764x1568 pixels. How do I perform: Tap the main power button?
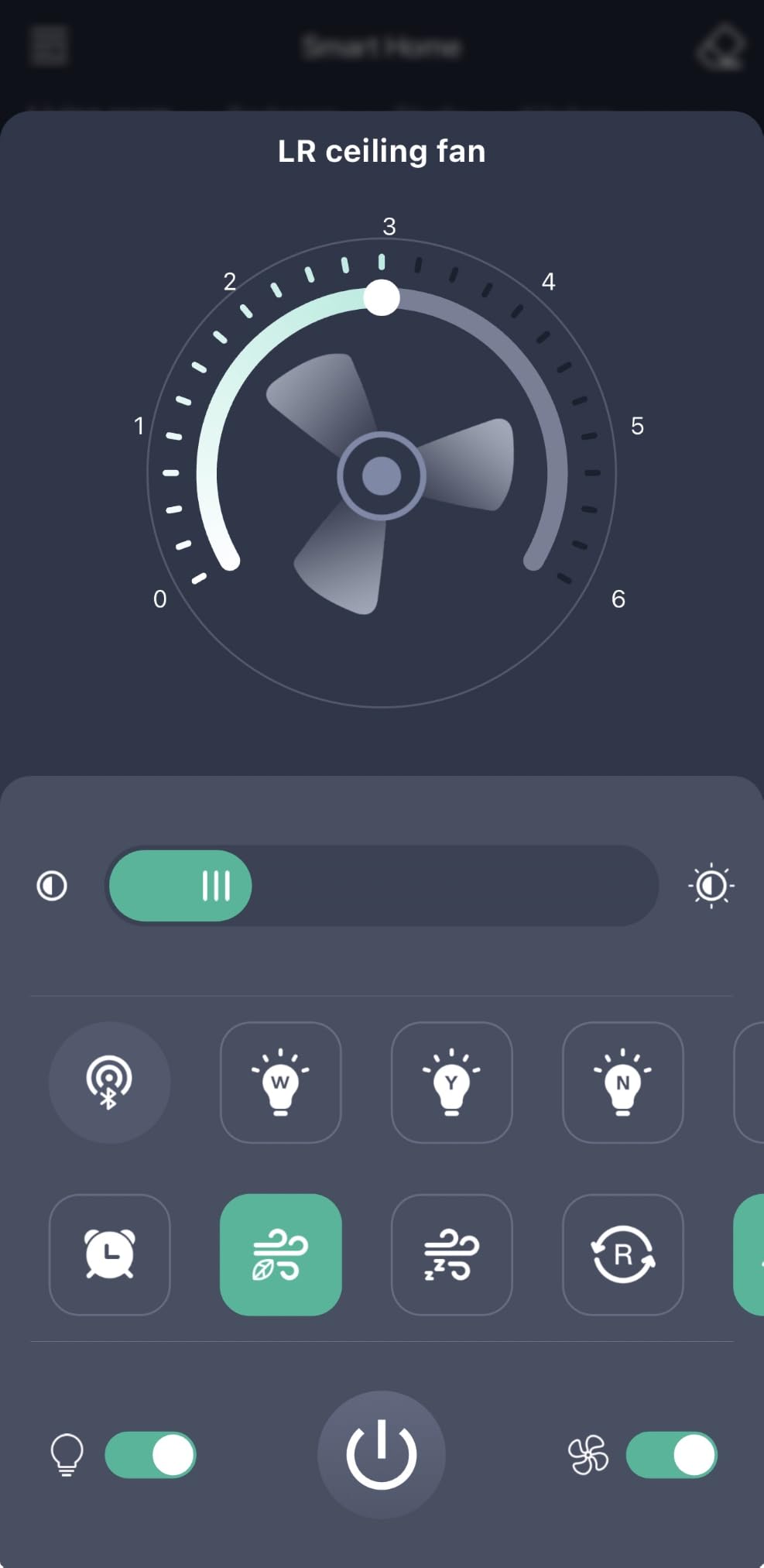coord(382,1454)
